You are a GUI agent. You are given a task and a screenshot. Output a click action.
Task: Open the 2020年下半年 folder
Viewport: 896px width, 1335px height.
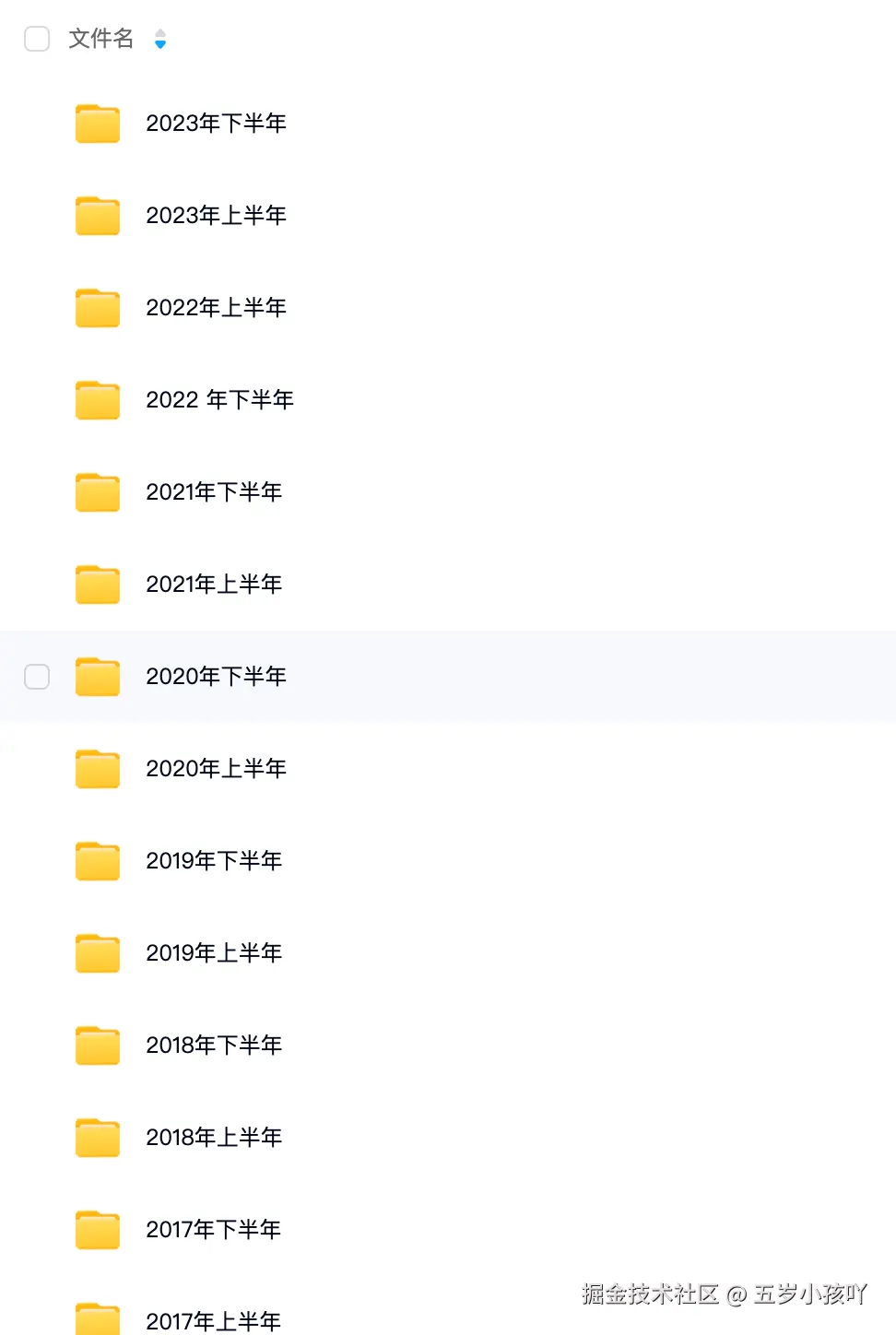216,677
